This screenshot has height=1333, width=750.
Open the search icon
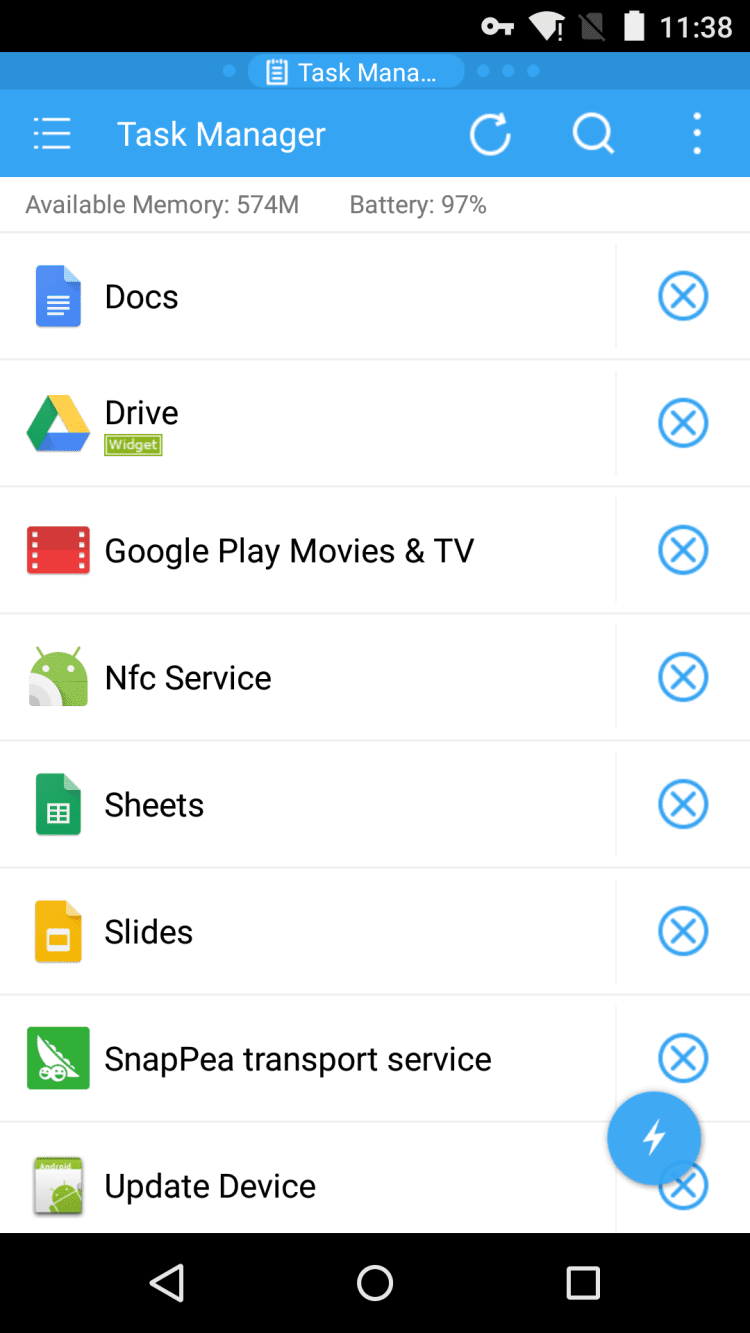(x=593, y=134)
